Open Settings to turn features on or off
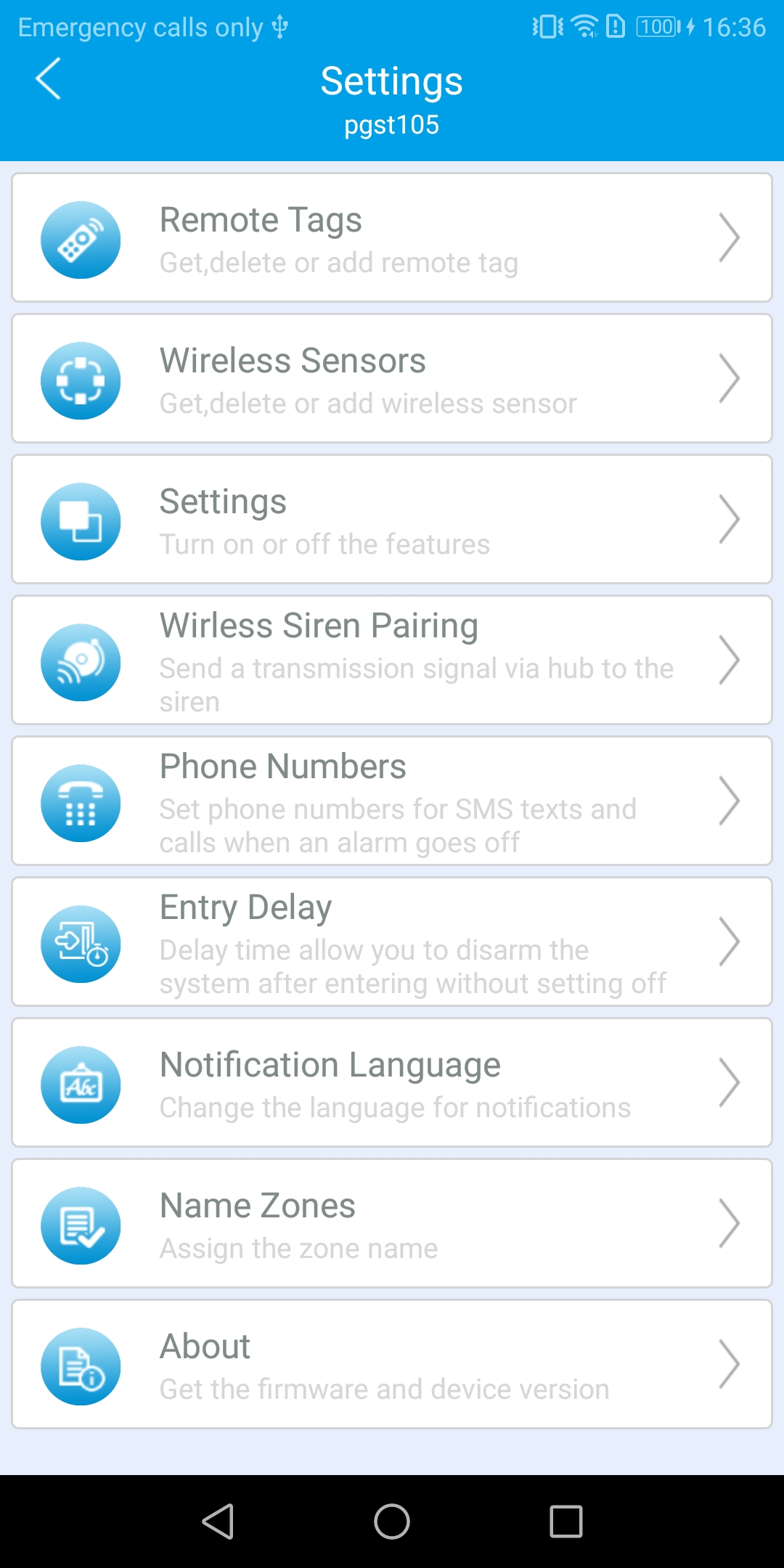The image size is (784, 1568). coord(392,519)
